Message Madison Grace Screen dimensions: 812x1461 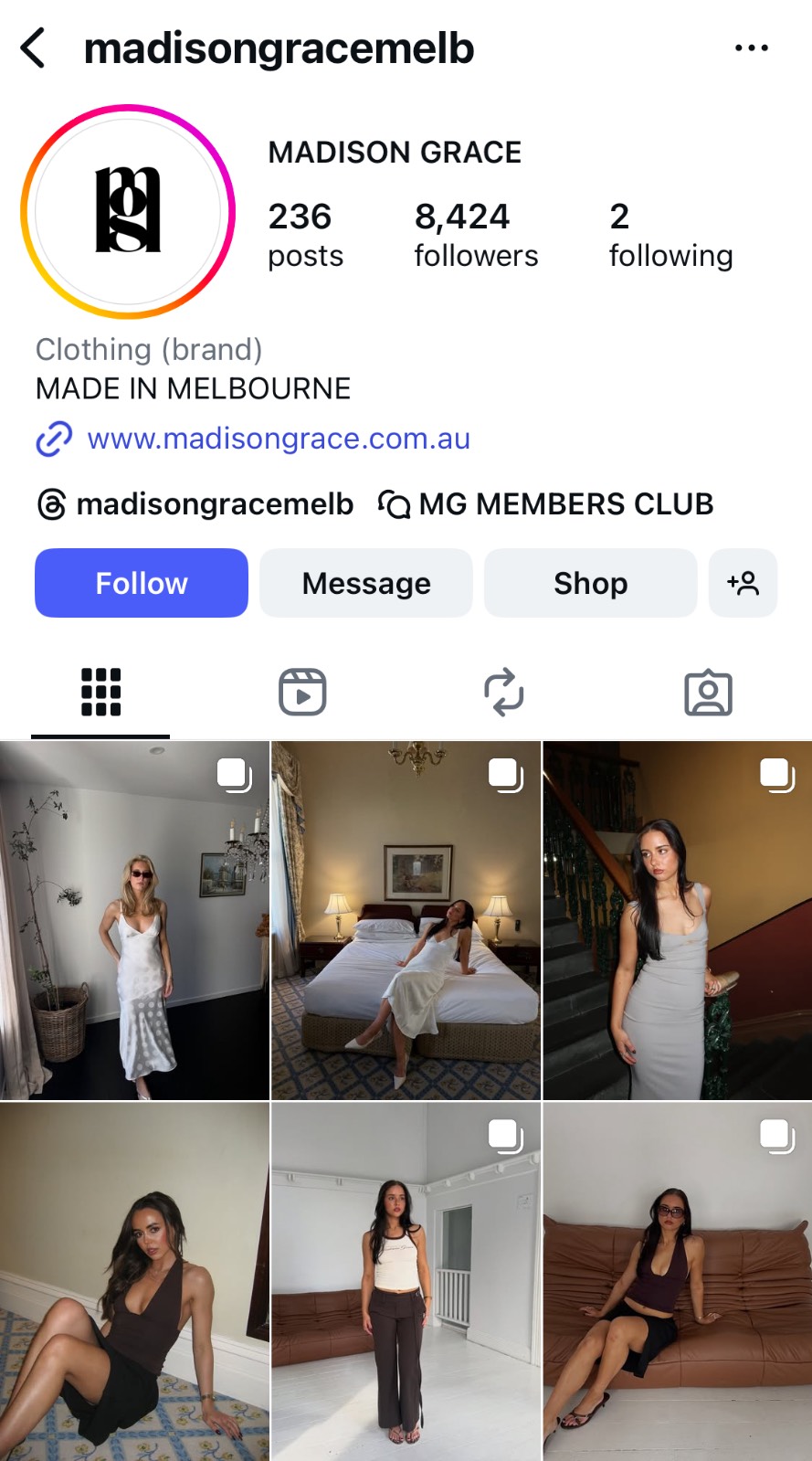tap(366, 583)
